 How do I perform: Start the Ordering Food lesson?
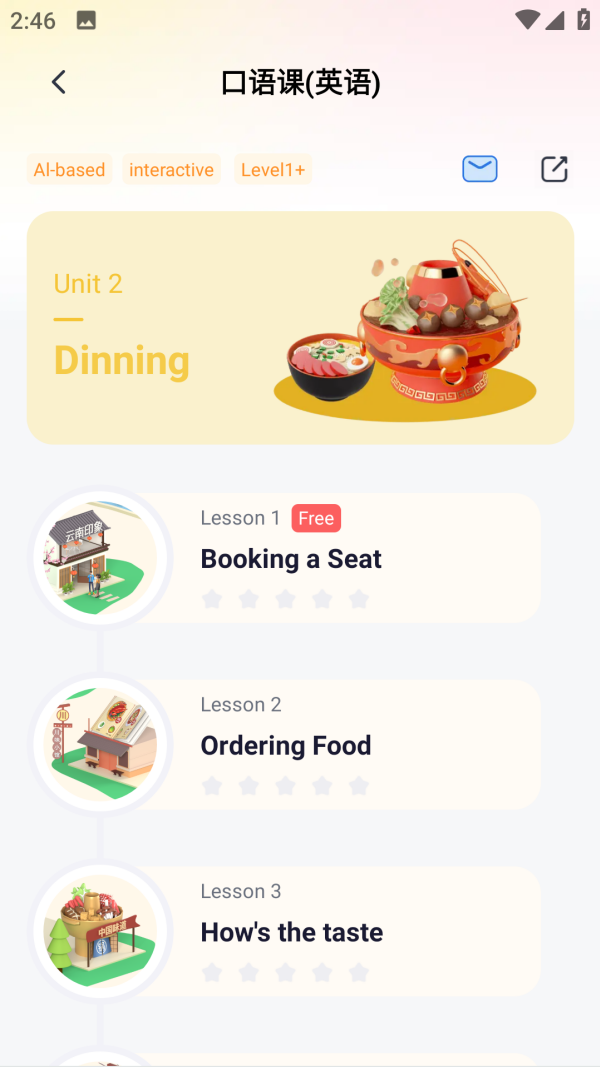coord(286,745)
